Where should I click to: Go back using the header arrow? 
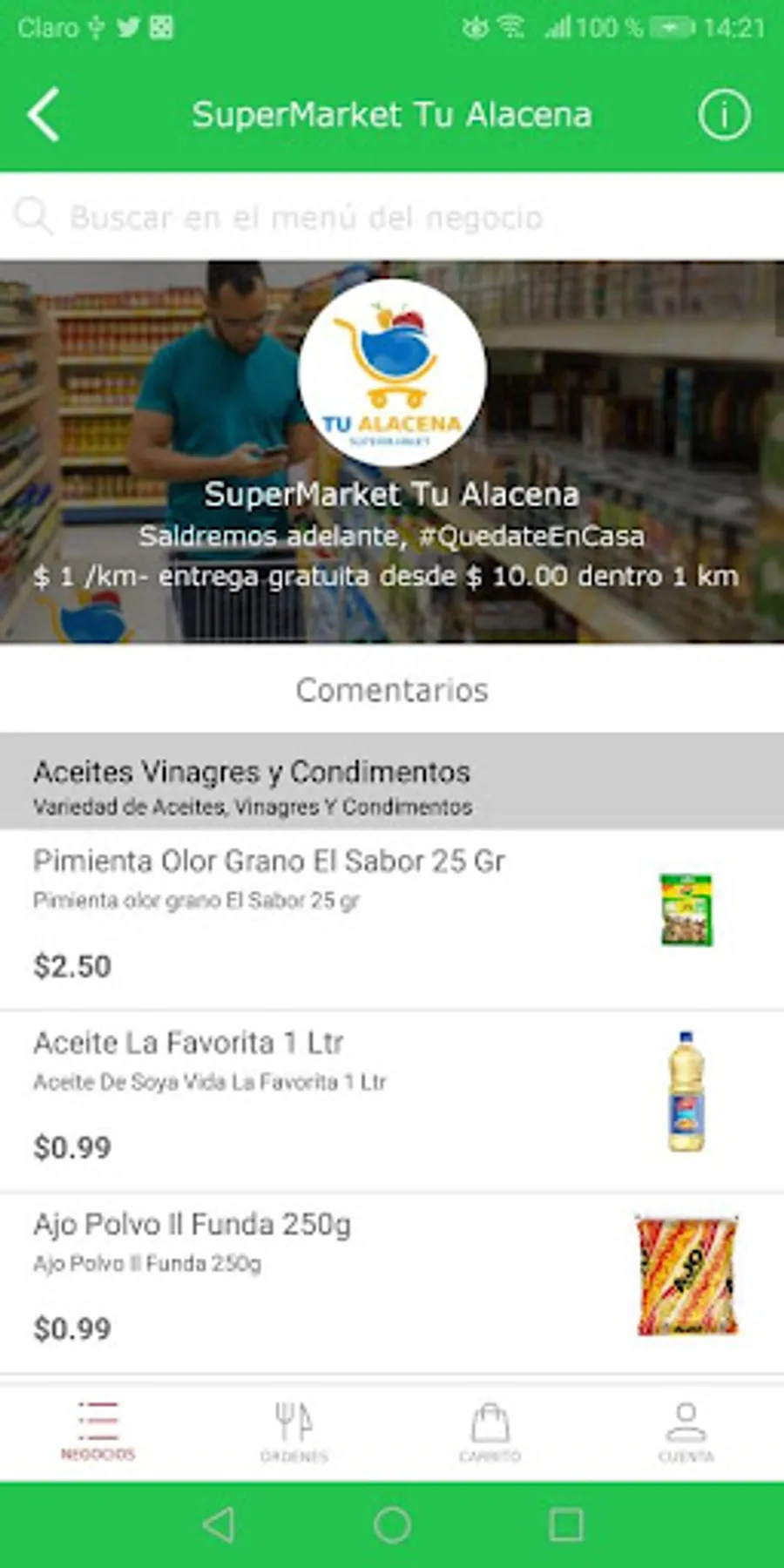44,114
